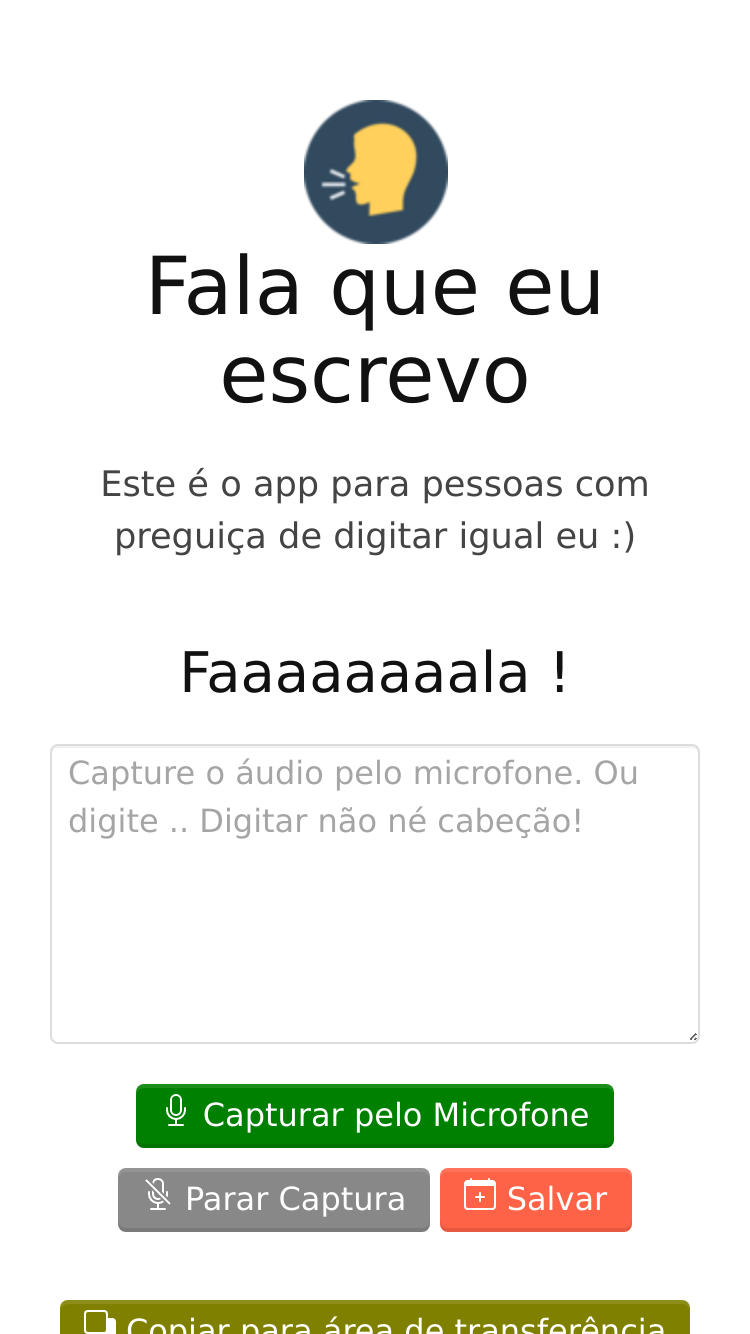Save the text with Salvar

tap(536, 1200)
